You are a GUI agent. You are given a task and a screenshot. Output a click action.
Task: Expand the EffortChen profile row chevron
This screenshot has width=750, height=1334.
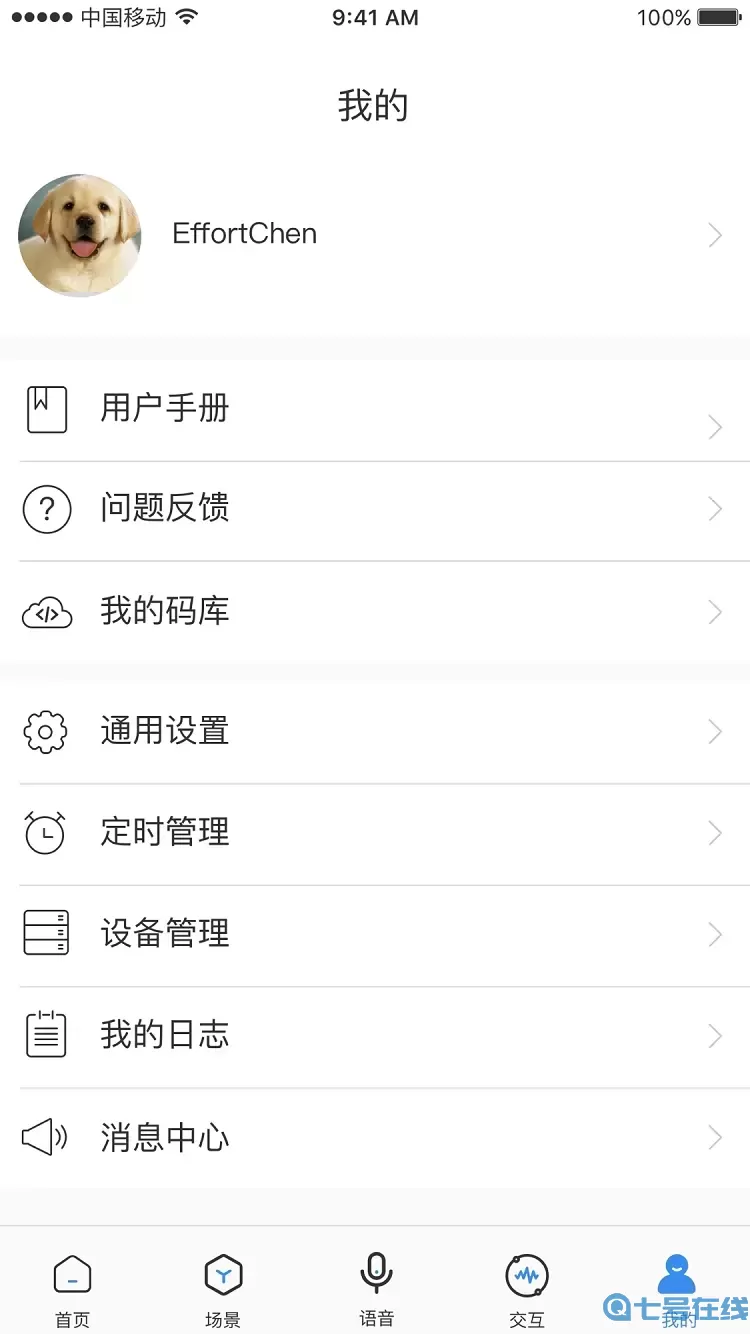point(715,235)
